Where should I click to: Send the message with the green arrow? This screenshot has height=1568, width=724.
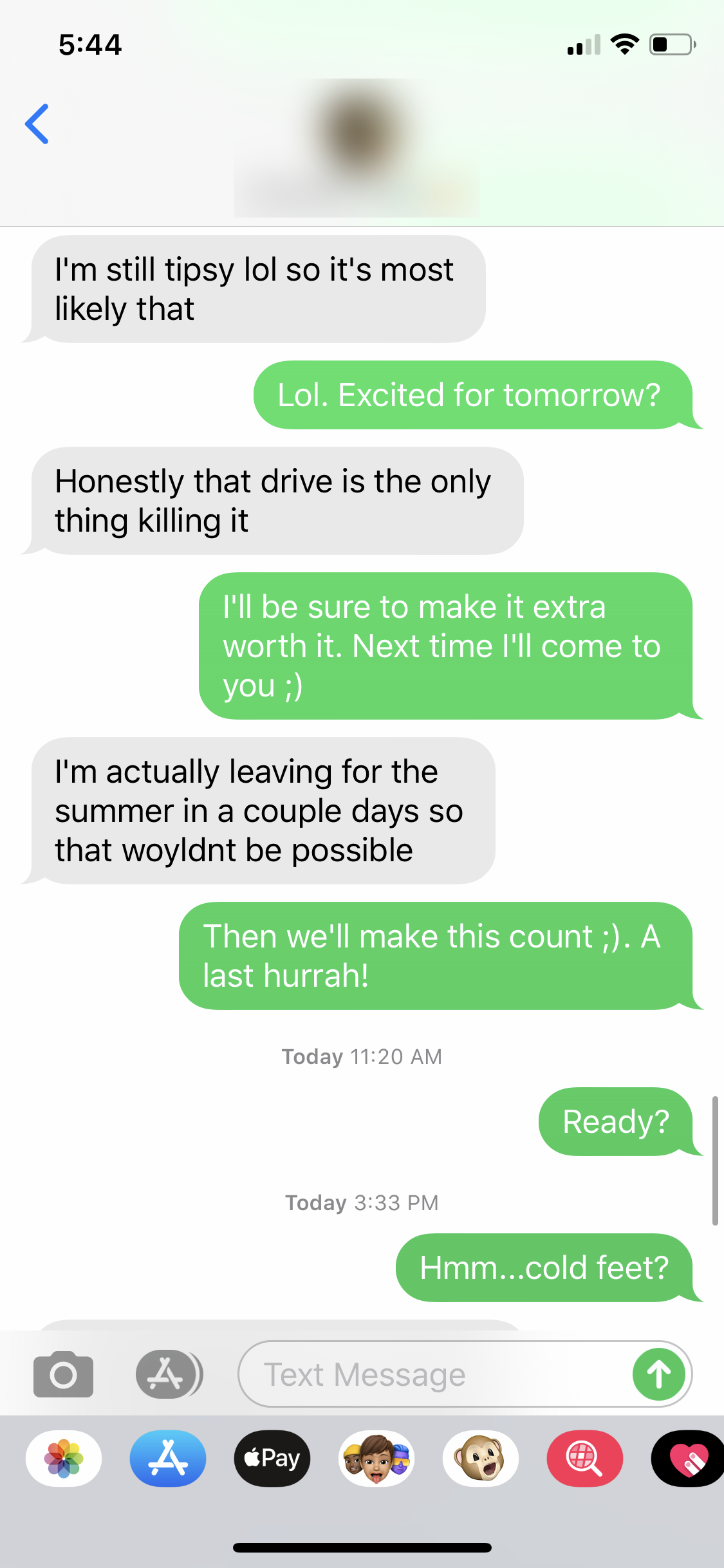point(658,1374)
